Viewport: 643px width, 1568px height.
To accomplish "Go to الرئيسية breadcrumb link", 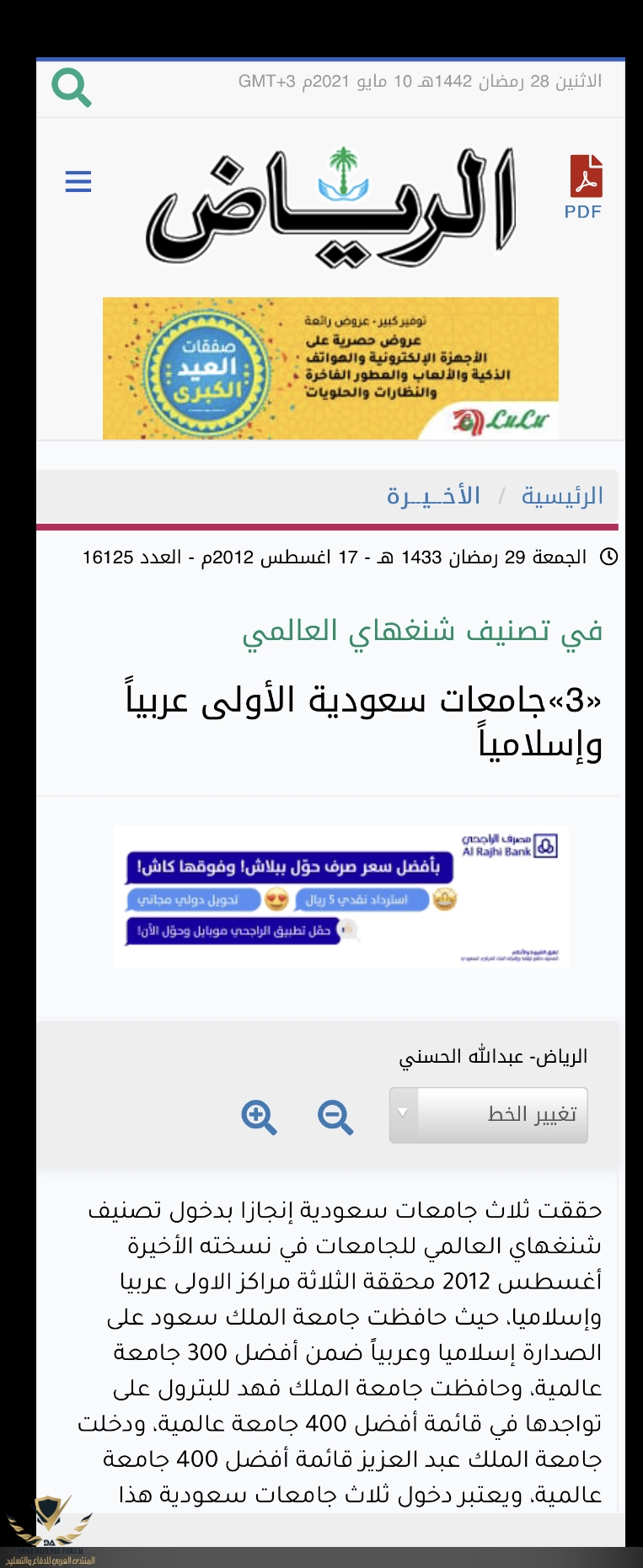I will (562, 496).
